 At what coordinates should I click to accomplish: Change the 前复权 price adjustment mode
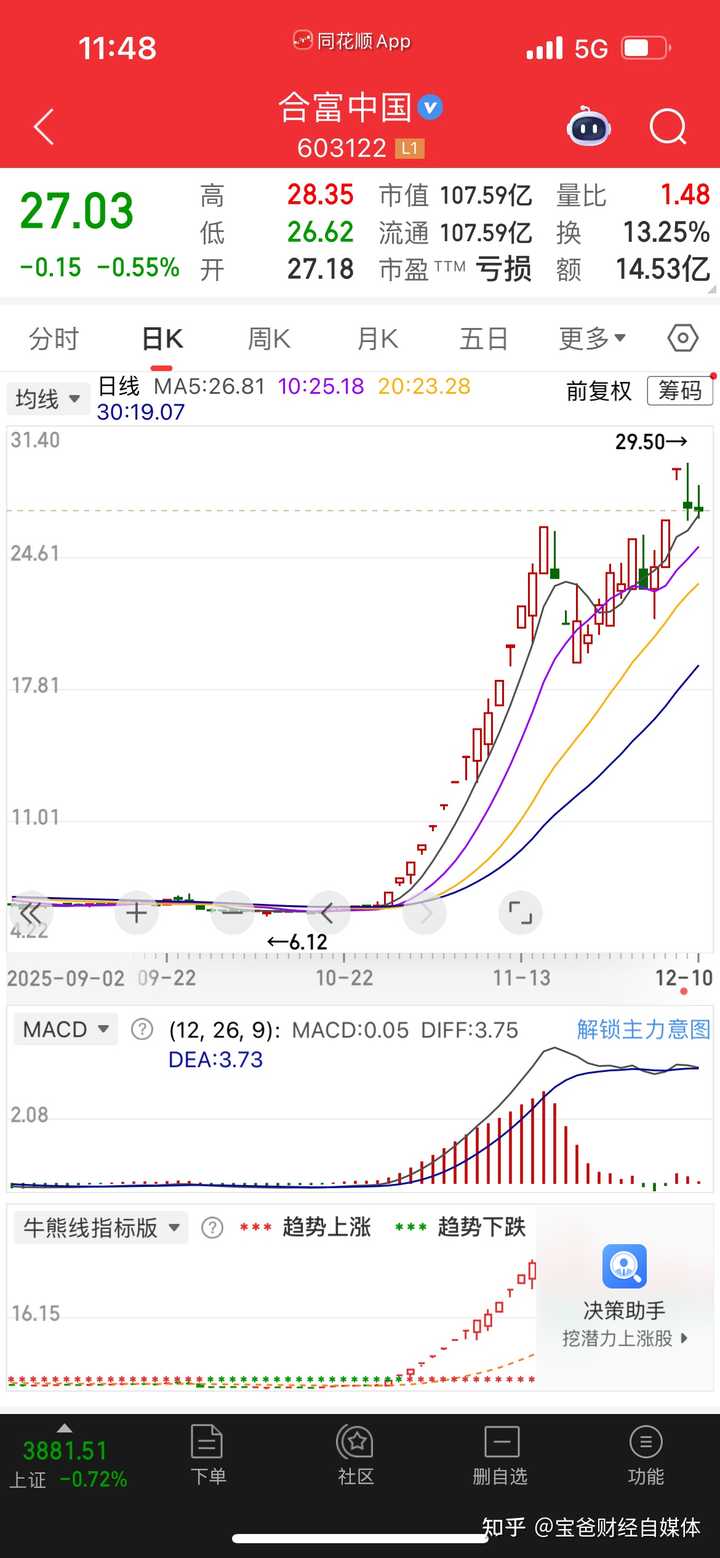[x=599, y=391]
